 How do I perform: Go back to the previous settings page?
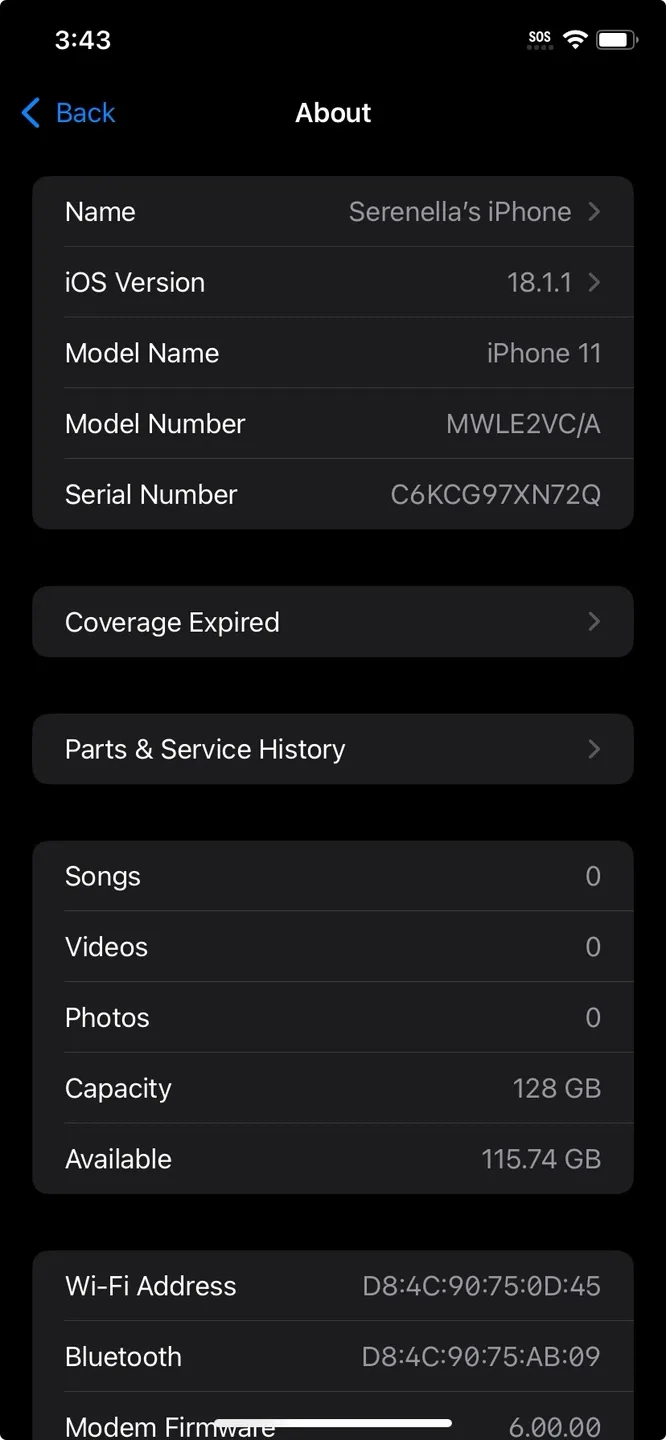68,113
